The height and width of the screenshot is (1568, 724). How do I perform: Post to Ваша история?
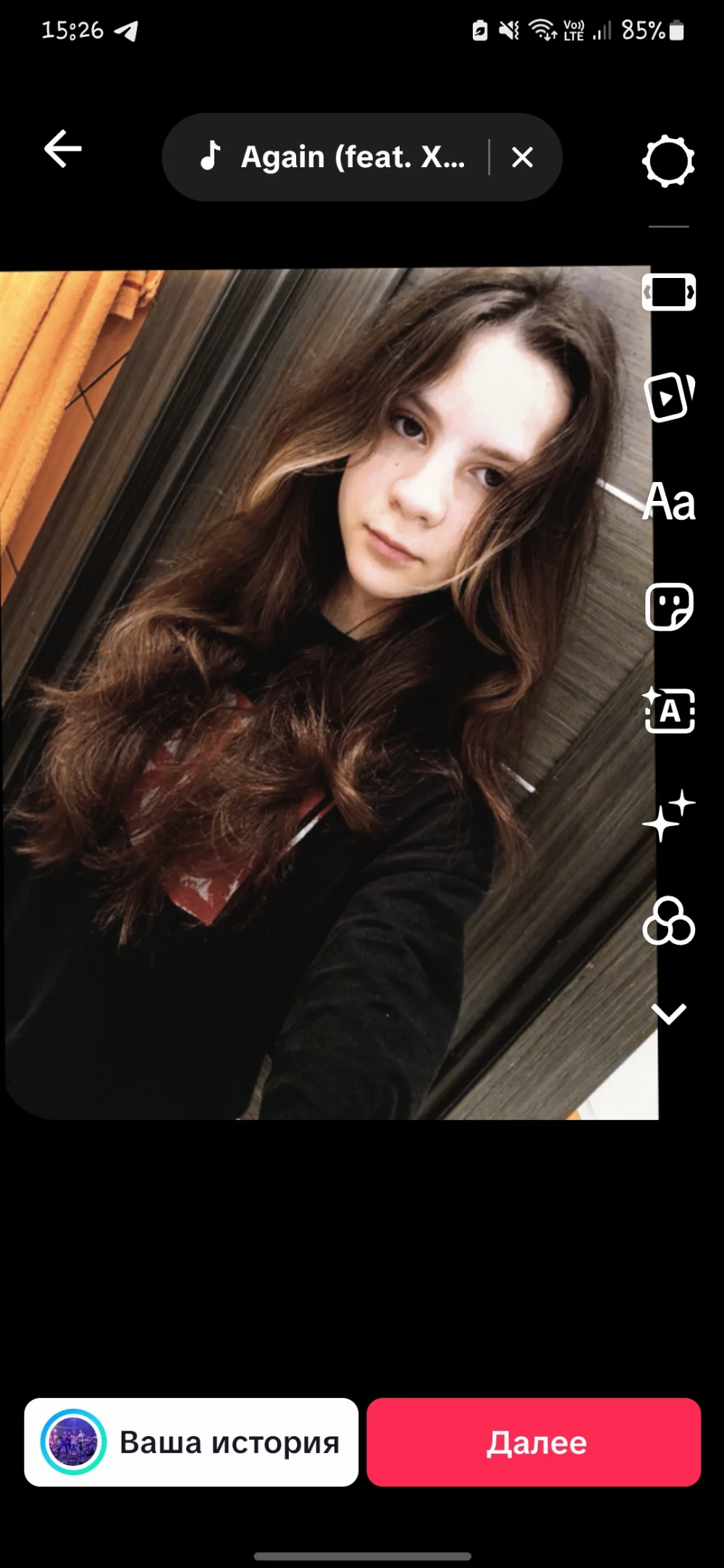pos(191,1442)
